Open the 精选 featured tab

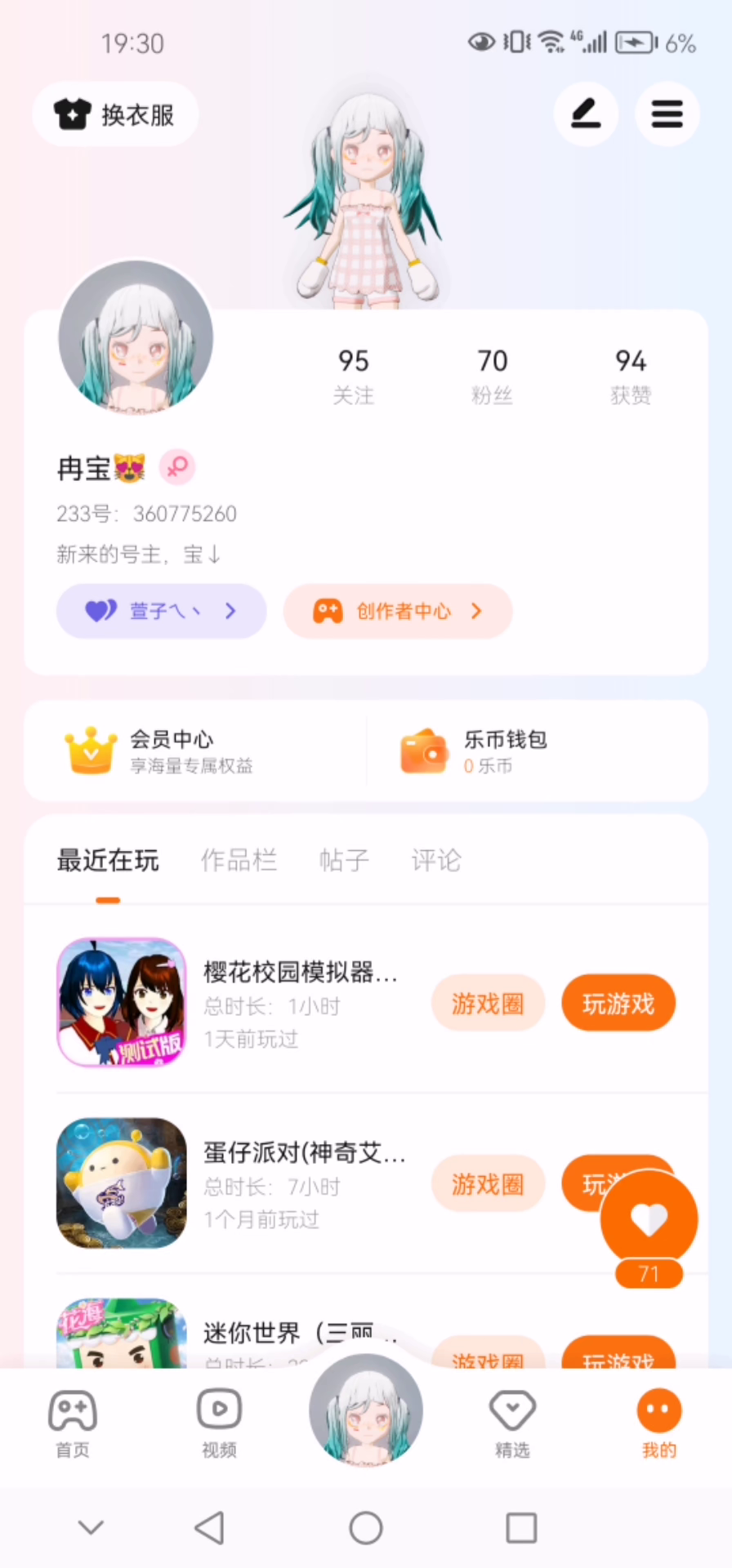coord(512,1423)
